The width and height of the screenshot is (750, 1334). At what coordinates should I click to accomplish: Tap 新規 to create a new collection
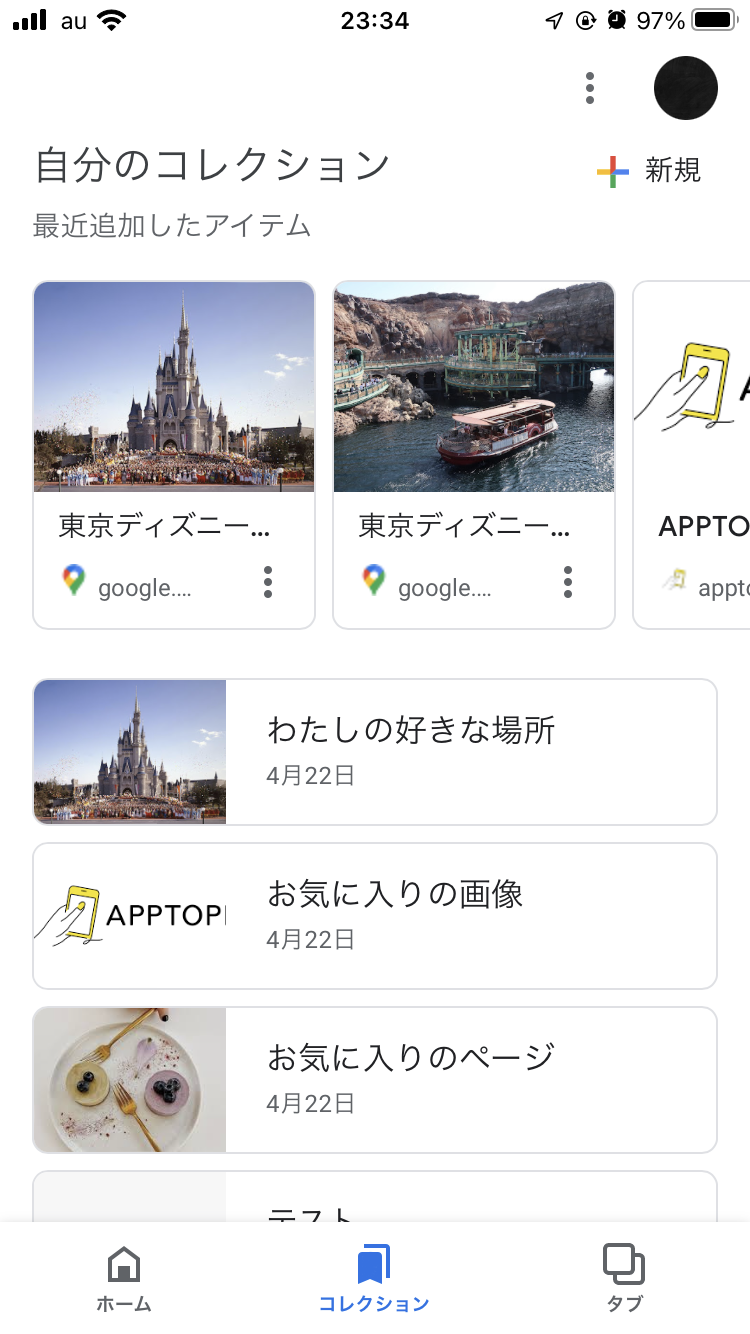pyautogui.click(x=673, y=170)
